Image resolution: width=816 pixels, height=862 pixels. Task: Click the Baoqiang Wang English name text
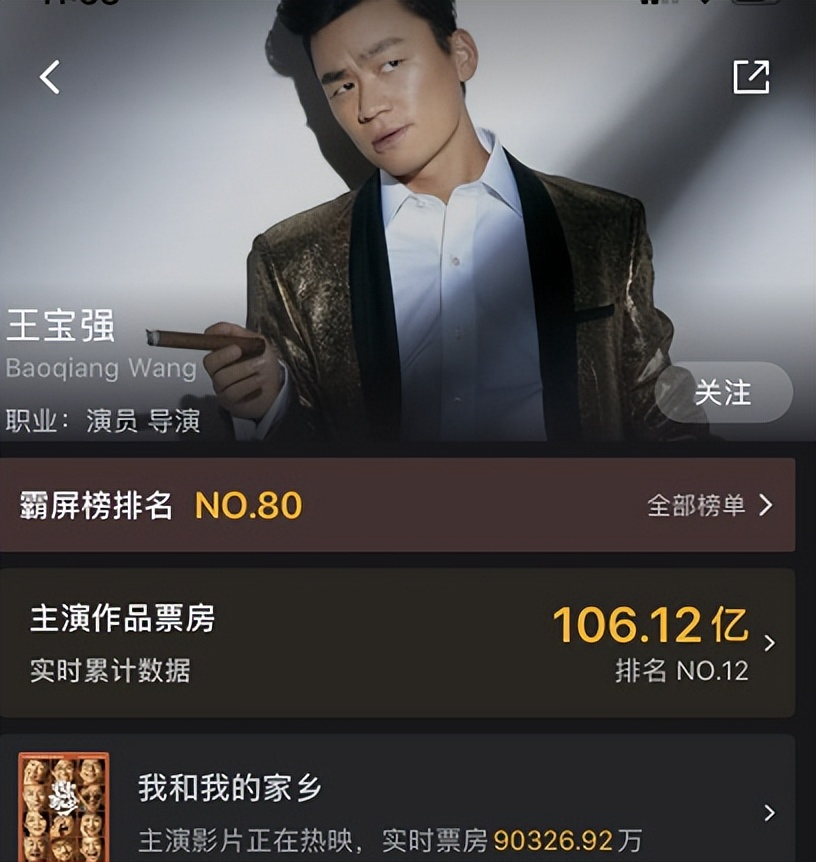[x=102, y=368]
